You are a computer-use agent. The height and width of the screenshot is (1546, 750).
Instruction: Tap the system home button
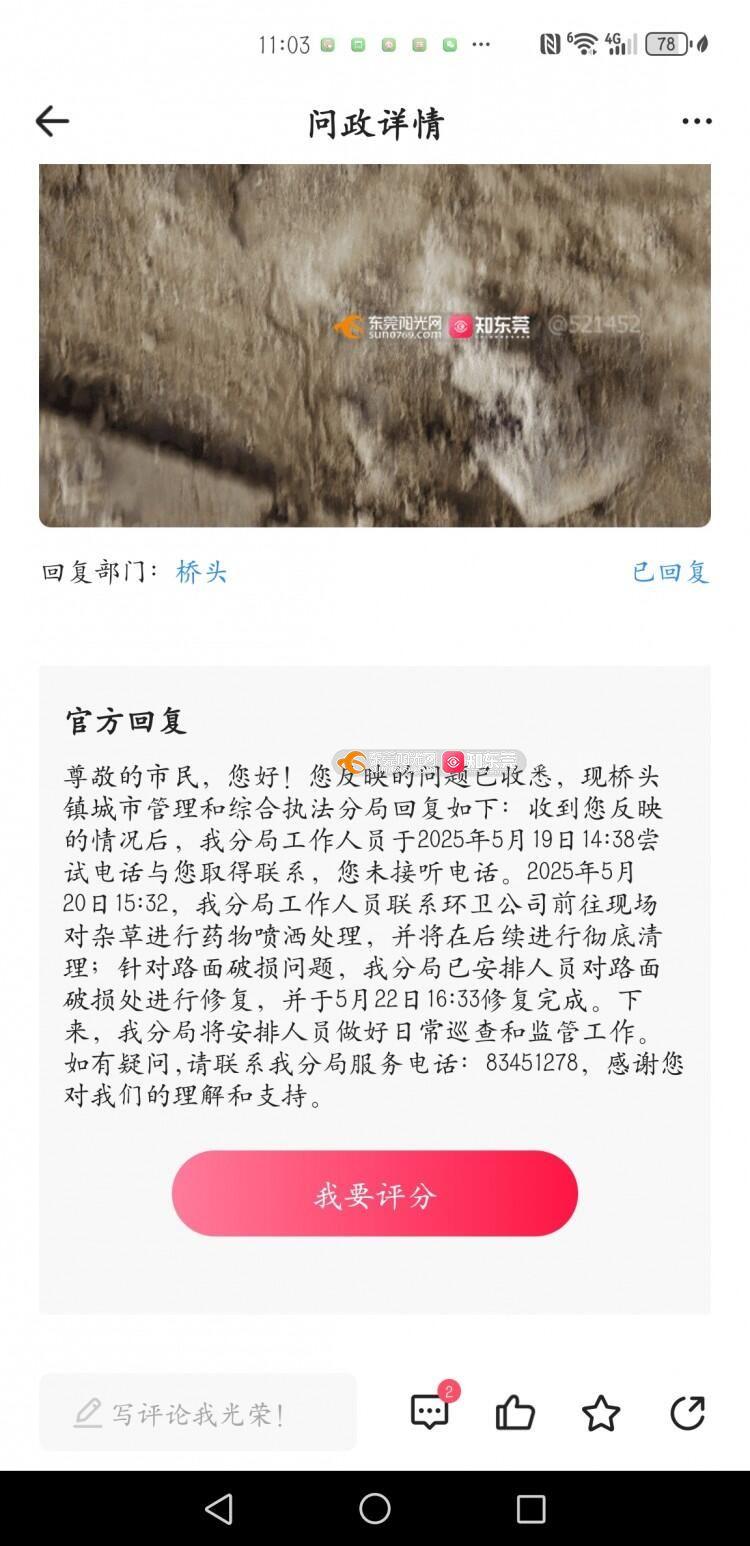375,1508
